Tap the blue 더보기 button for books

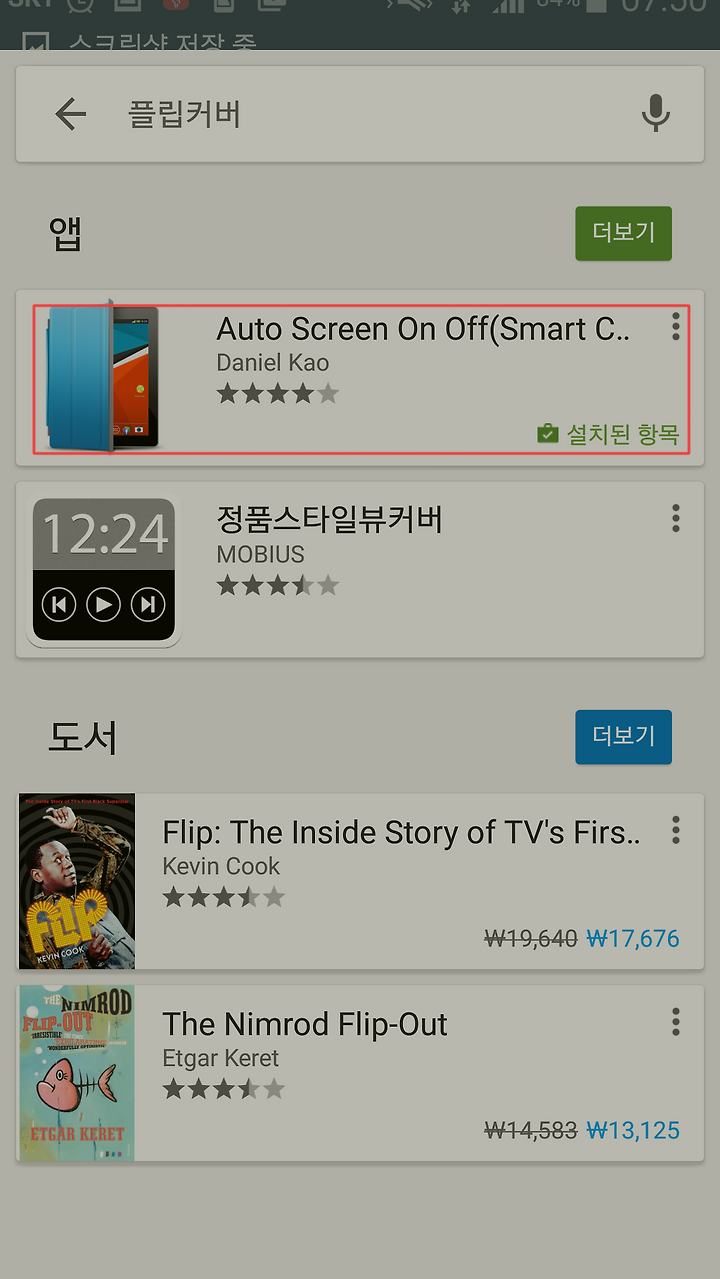623,737
